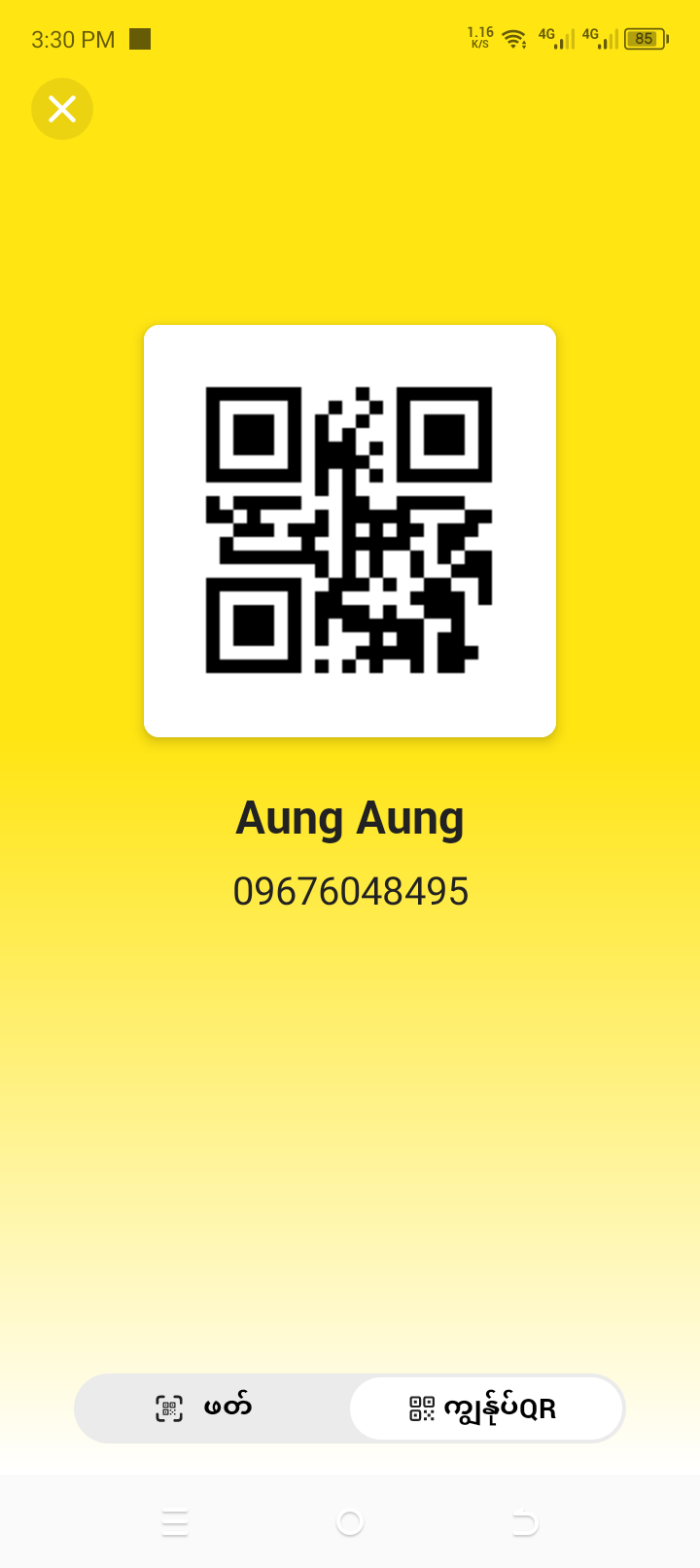Return to the phone home screen

click(350, 1522)
